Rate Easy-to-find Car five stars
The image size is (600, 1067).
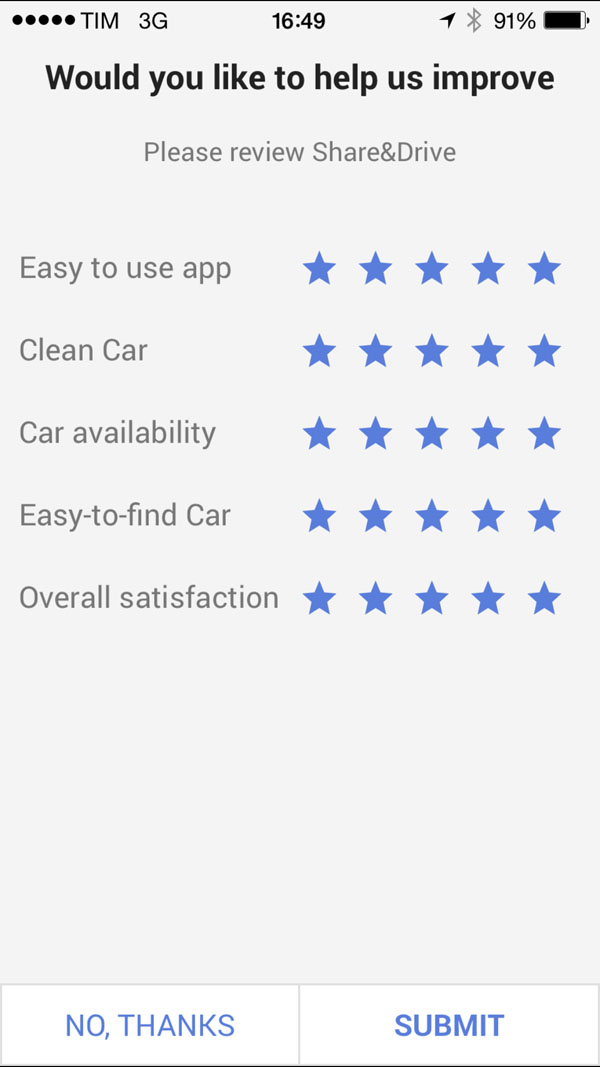[x=544, y=516]
